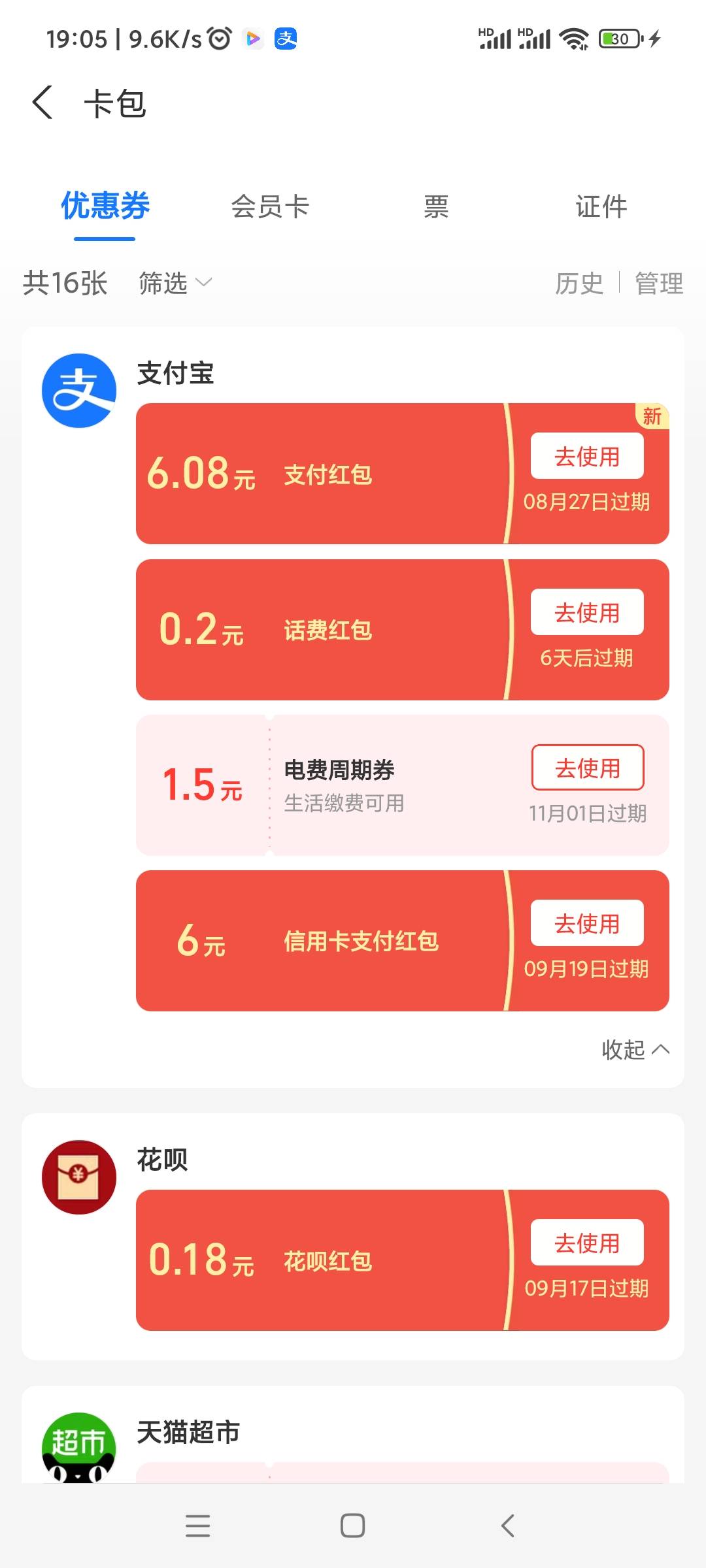The width and height of the screenshot is (706, 1568).
Task: Tap the system home button
Action: coord(353,1526)
